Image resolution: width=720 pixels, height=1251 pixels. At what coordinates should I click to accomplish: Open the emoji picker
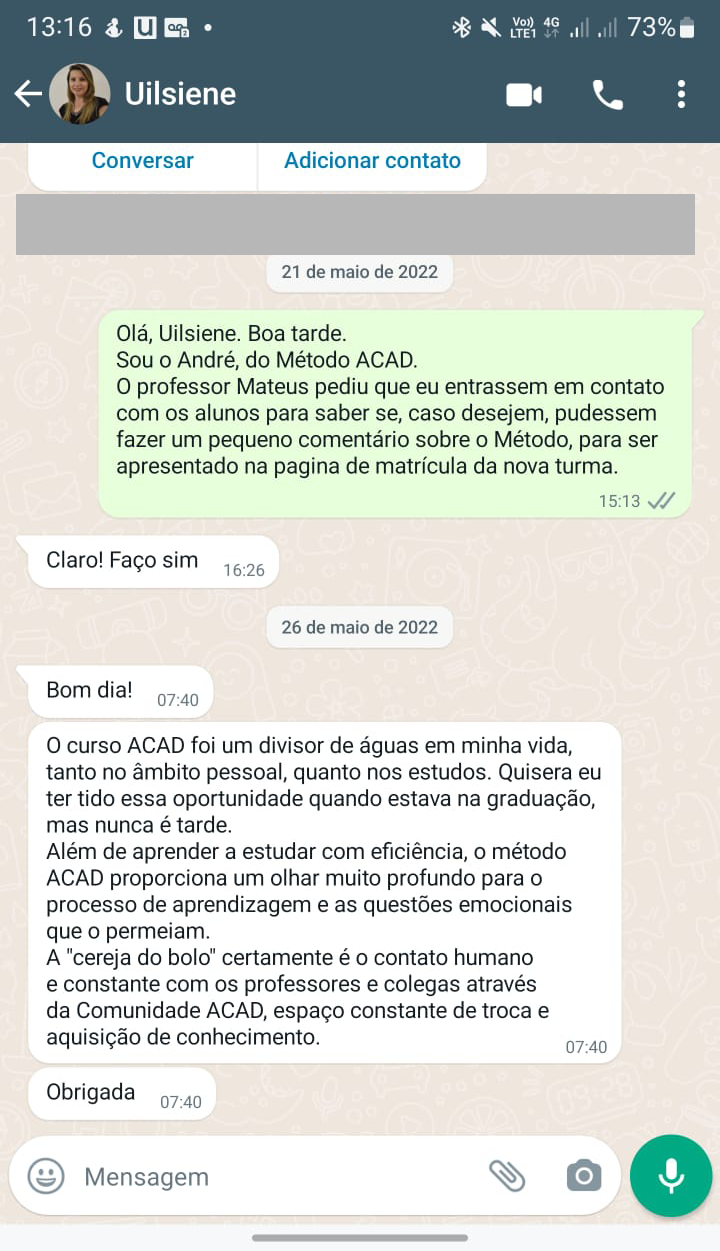tap(46, 1176)
